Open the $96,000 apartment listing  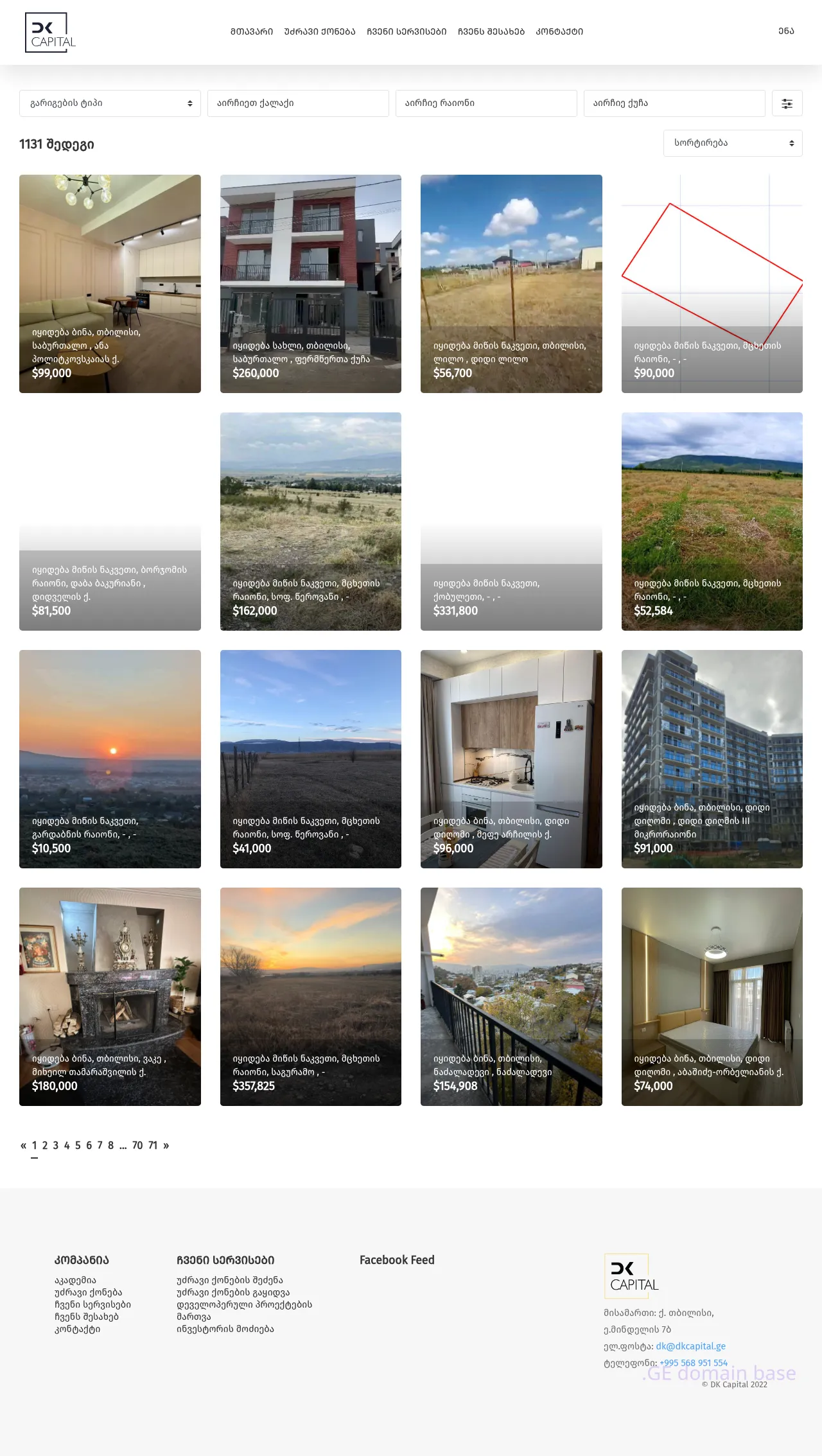[x=511, y=759]
